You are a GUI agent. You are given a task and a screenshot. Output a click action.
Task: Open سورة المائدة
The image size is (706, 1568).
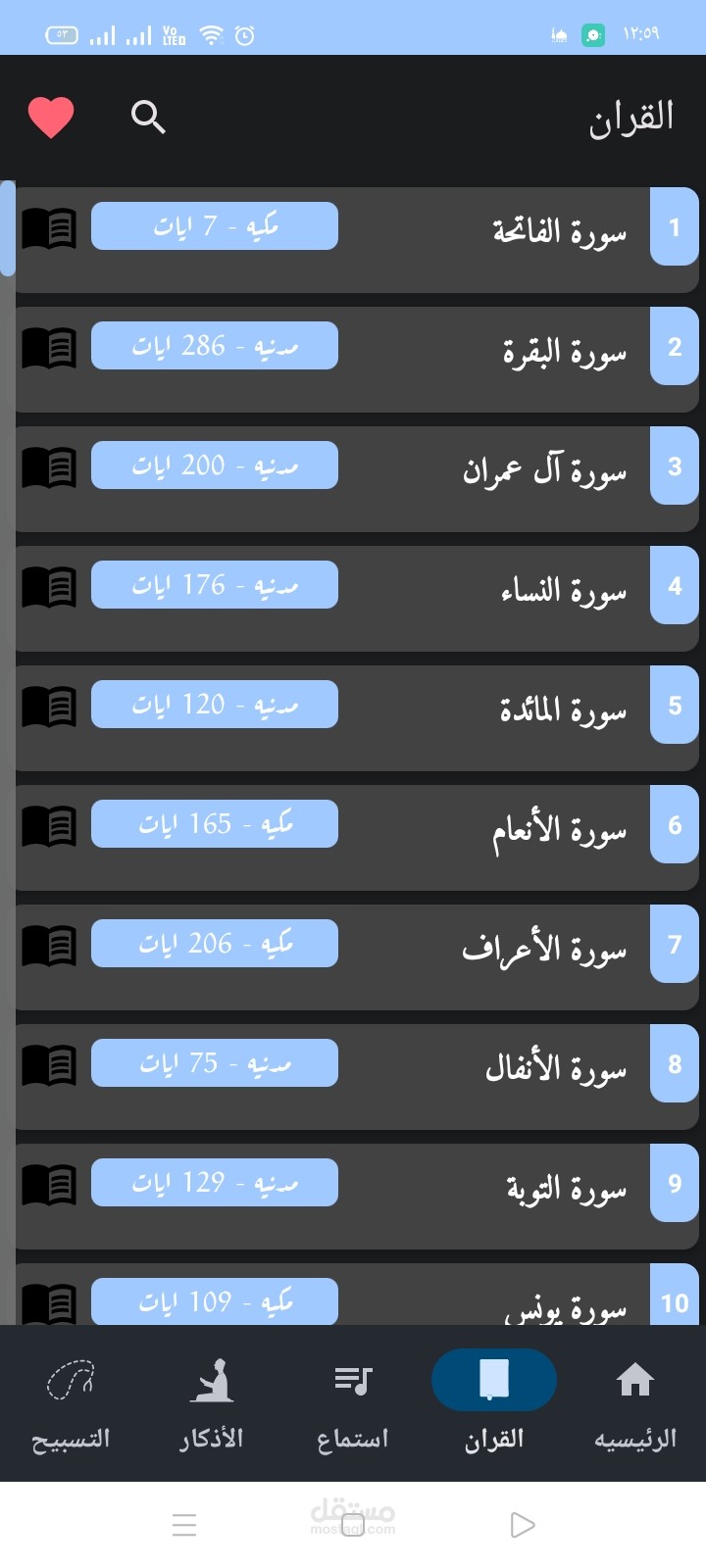click(357, 717)
